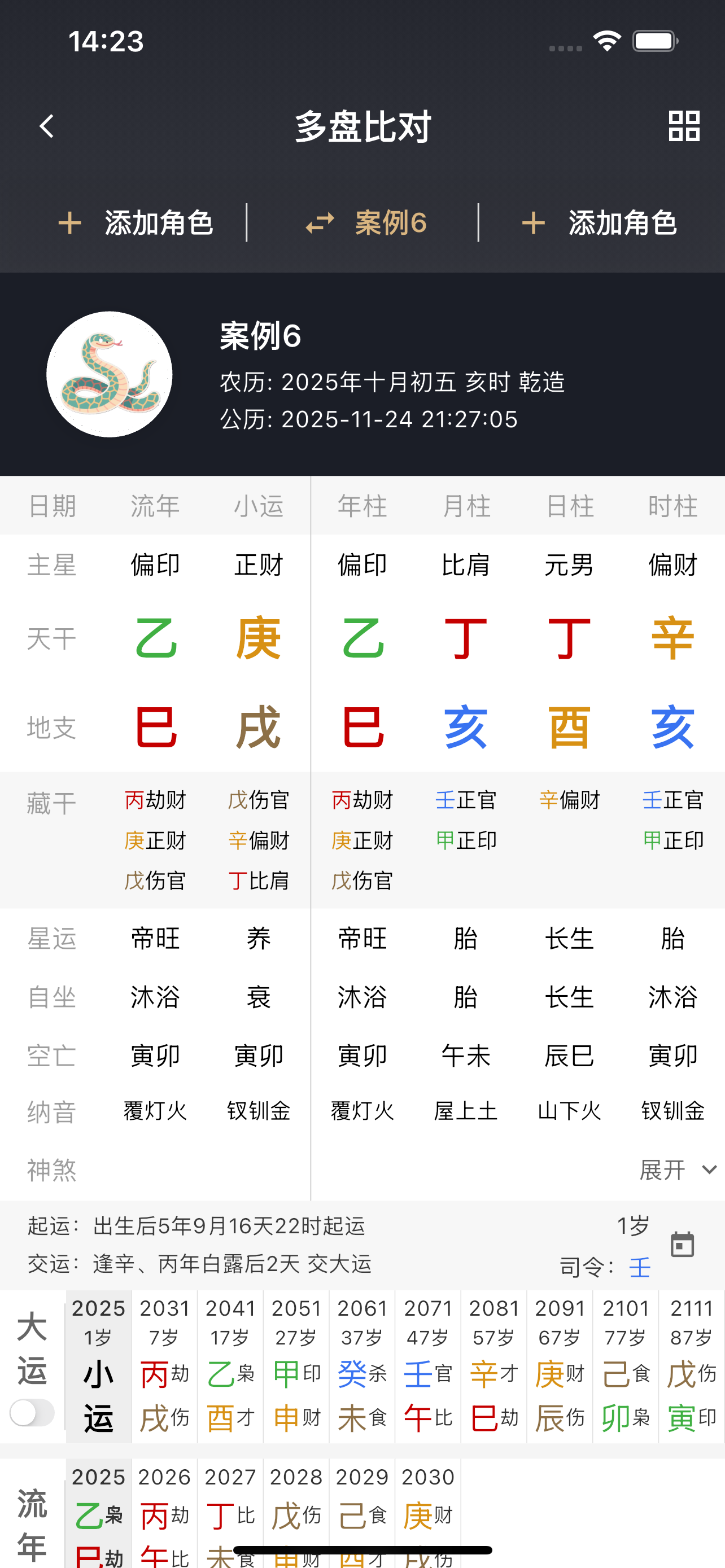Select the 2111 戊寅 大运
This screenshot has width=725, height=1568.
click(692, 1365)
